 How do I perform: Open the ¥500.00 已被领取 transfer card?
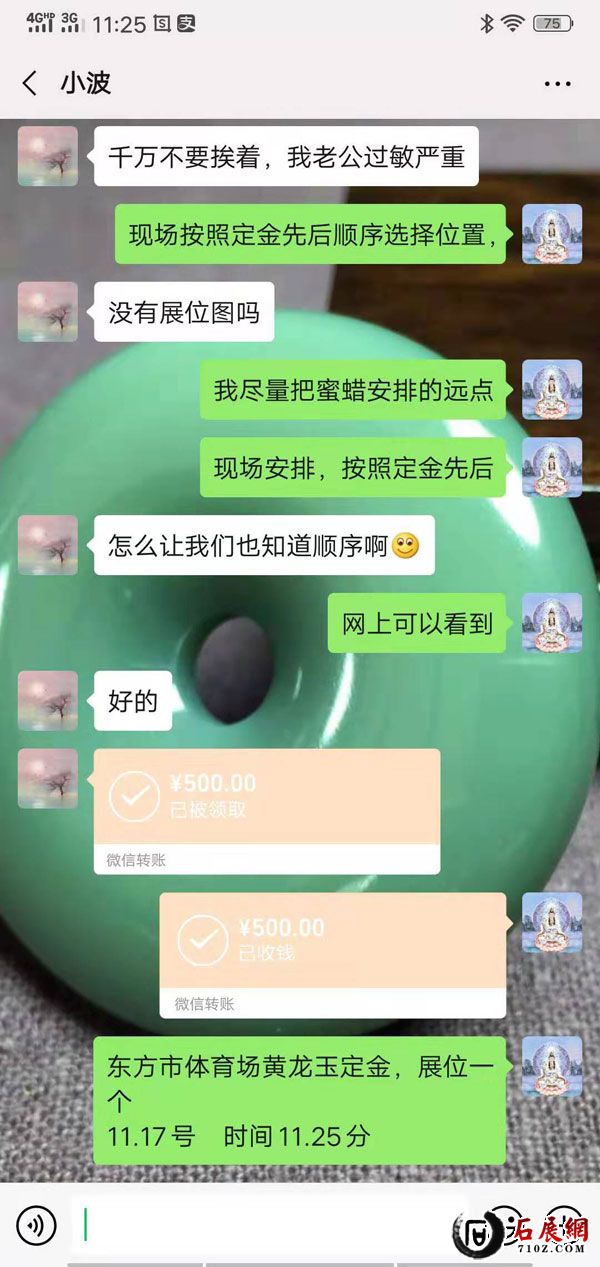(267, 810)
